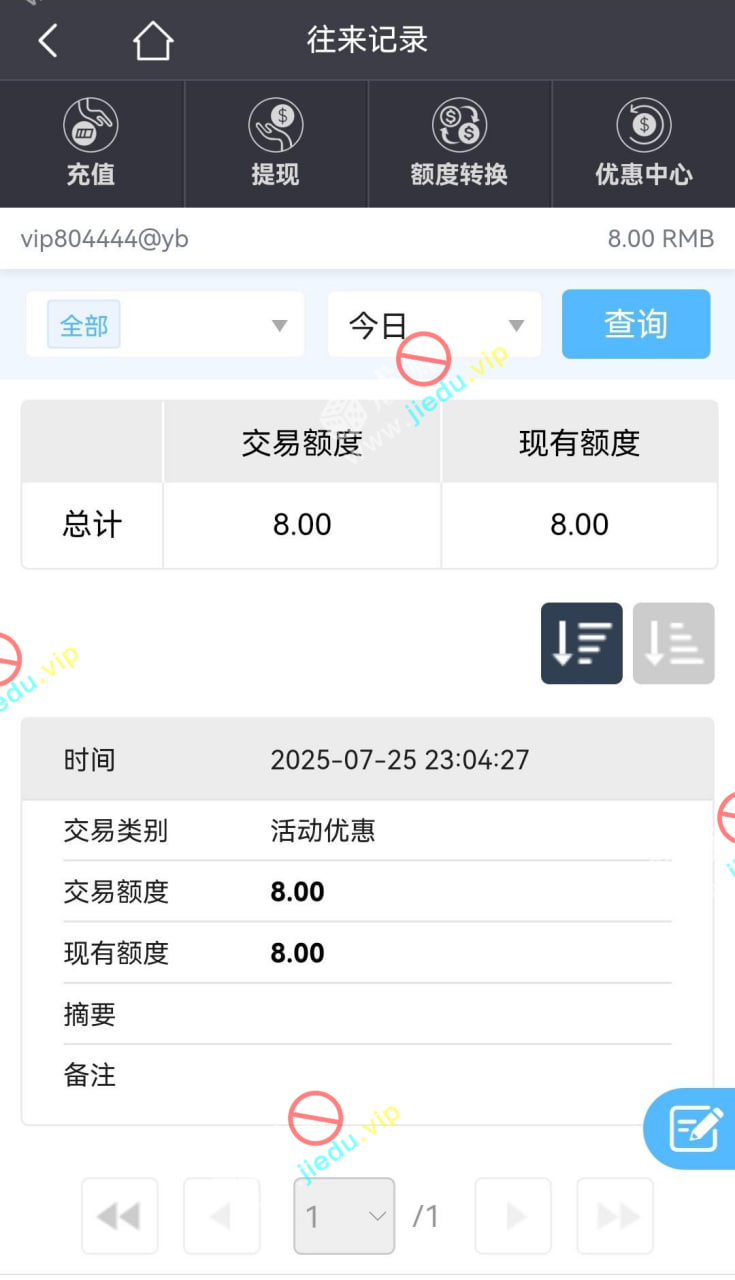Expand the 今日 date range dropdown

(x=434, y=325)
